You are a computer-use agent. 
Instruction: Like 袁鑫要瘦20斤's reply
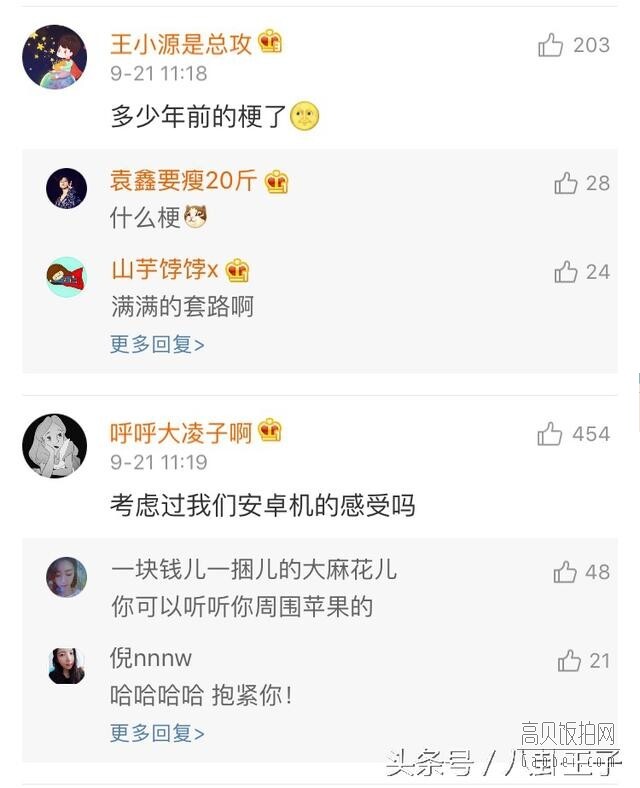point(566,183)
